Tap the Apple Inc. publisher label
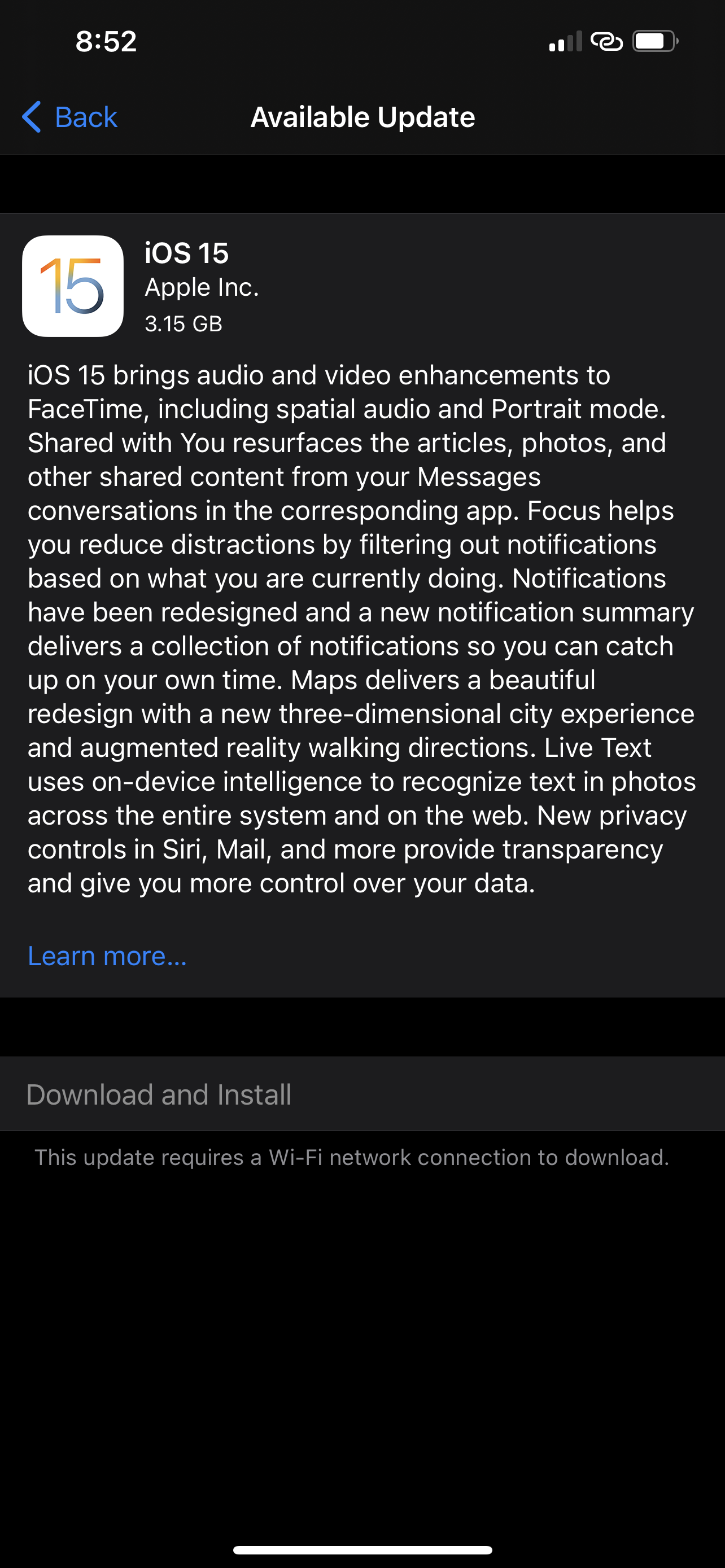The width and height of the screenshot is (725, 1568). point(202,286)
